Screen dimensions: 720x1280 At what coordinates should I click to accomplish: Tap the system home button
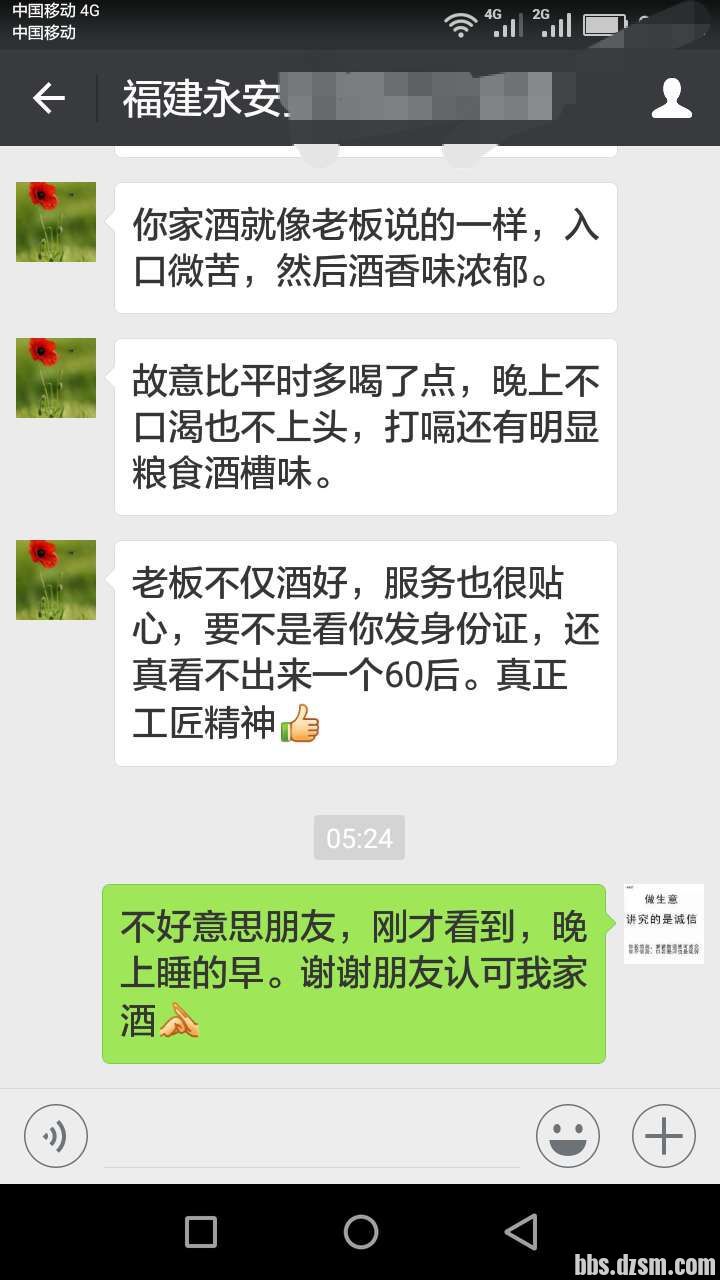[x=360, y=1232]
